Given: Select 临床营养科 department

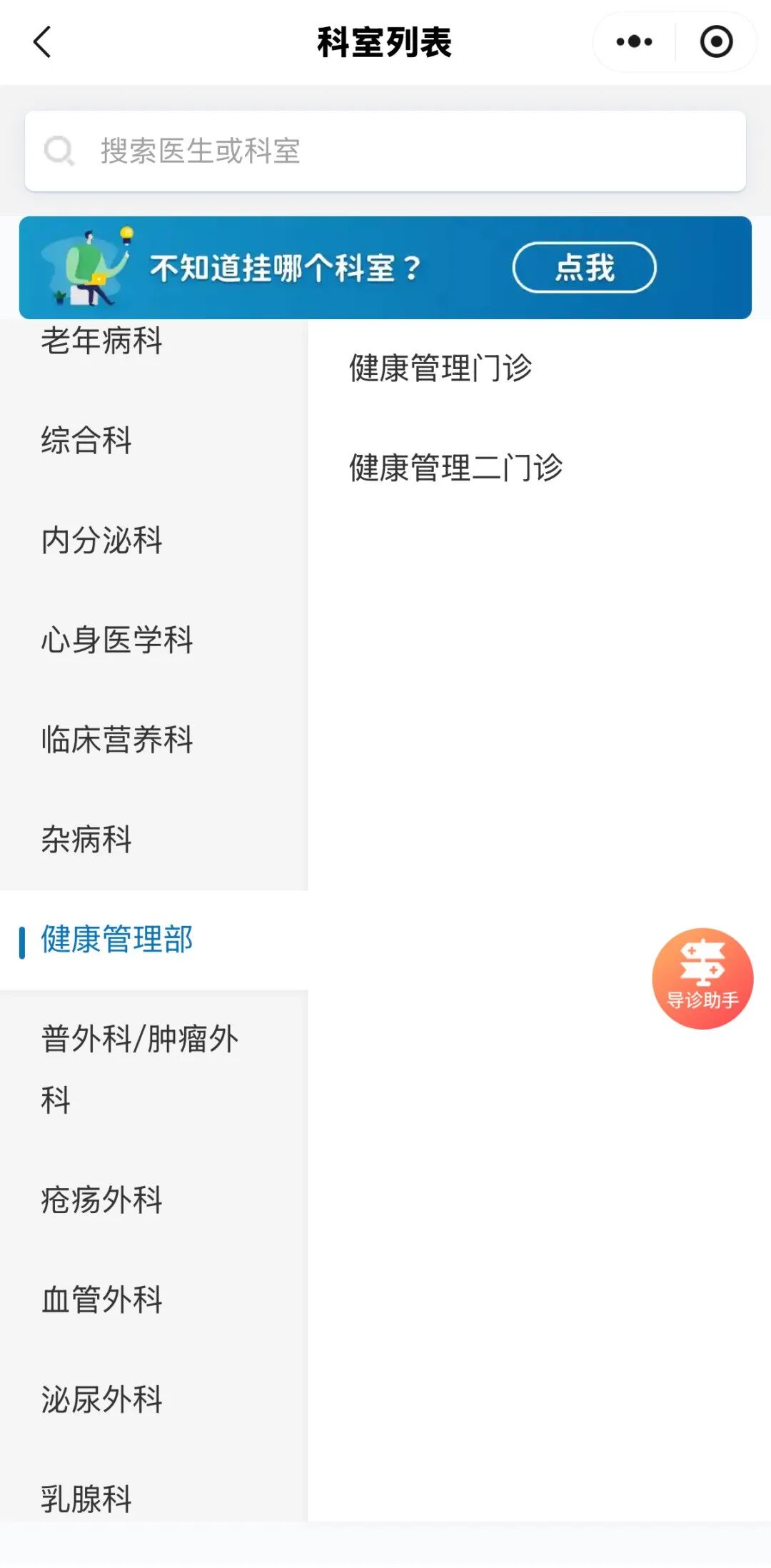Looking at the screenshot, I should pyautogui.click(x=117, y=740).
